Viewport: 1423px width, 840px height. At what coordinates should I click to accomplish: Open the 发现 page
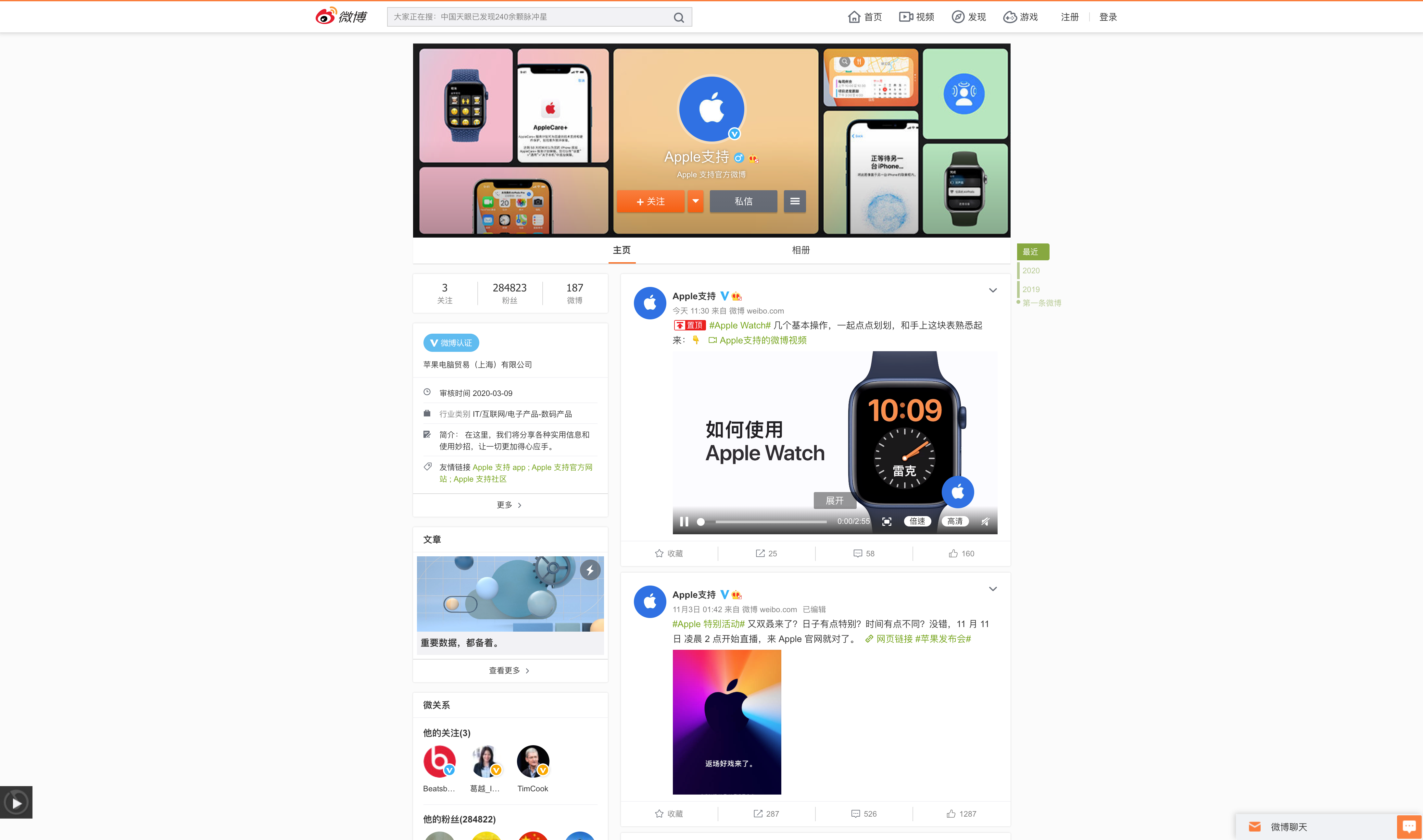pos(969,17)
